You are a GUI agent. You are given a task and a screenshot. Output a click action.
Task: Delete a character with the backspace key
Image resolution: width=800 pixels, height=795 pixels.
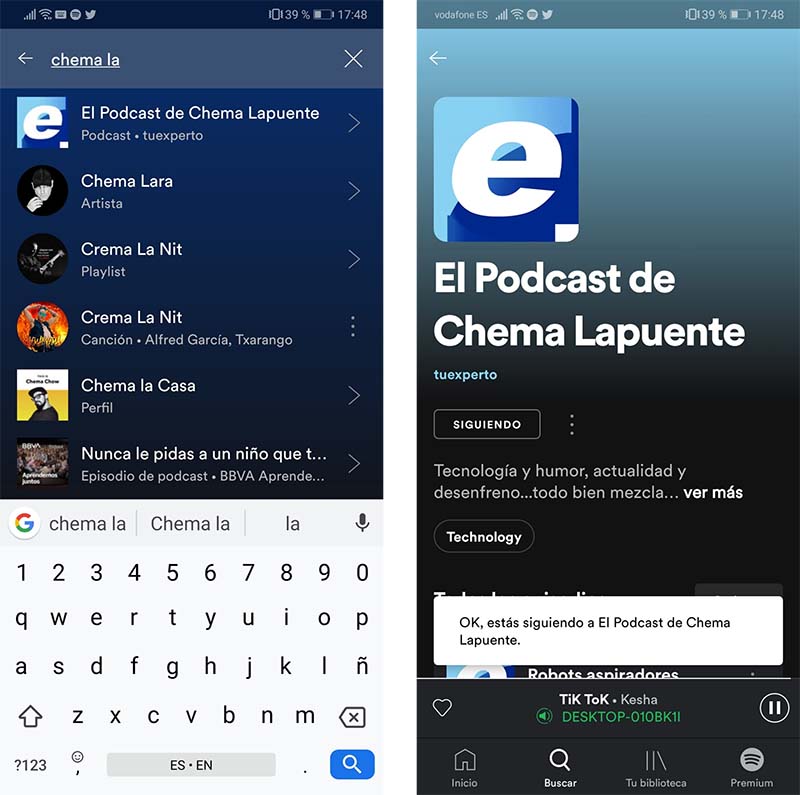tap(351, 716)
